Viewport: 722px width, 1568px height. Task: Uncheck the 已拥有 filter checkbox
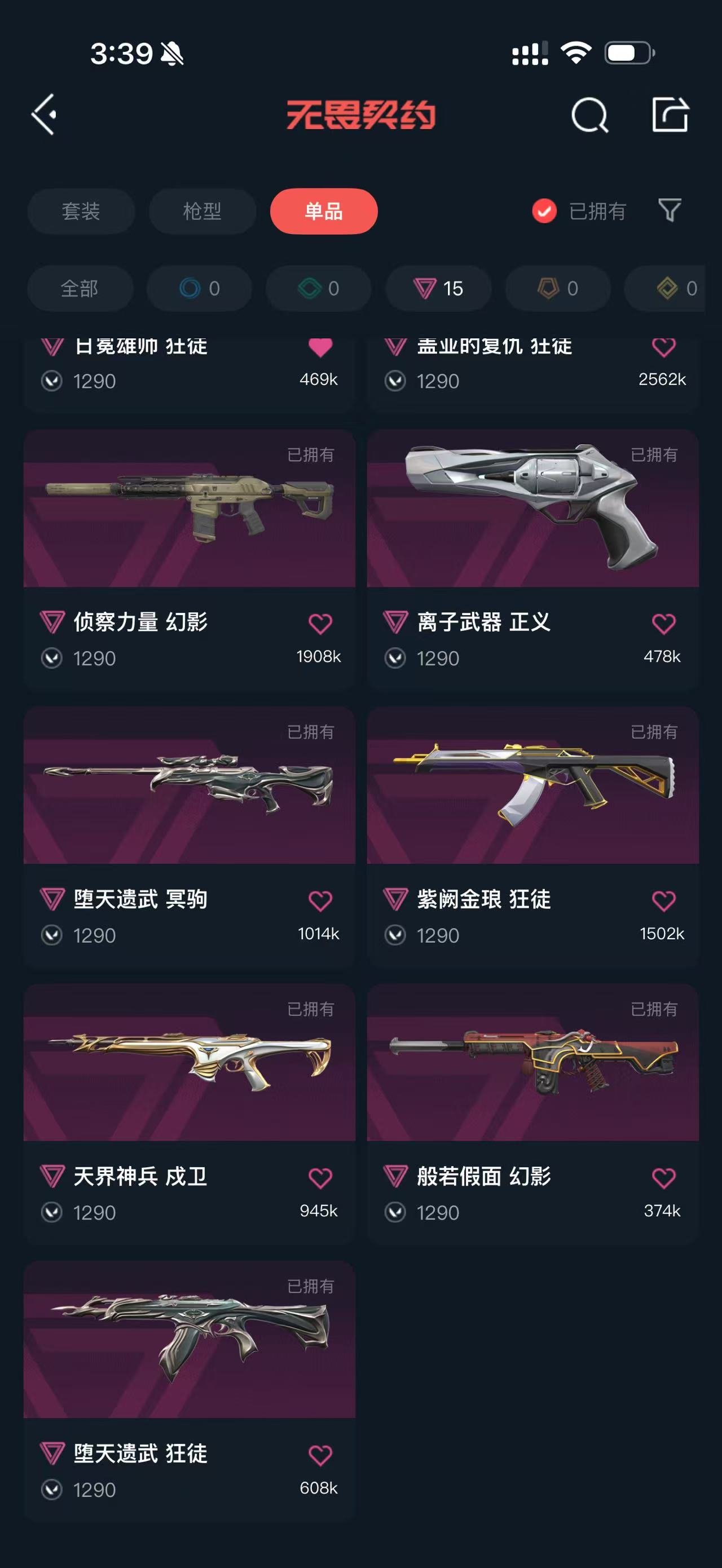tap(544, 211)
